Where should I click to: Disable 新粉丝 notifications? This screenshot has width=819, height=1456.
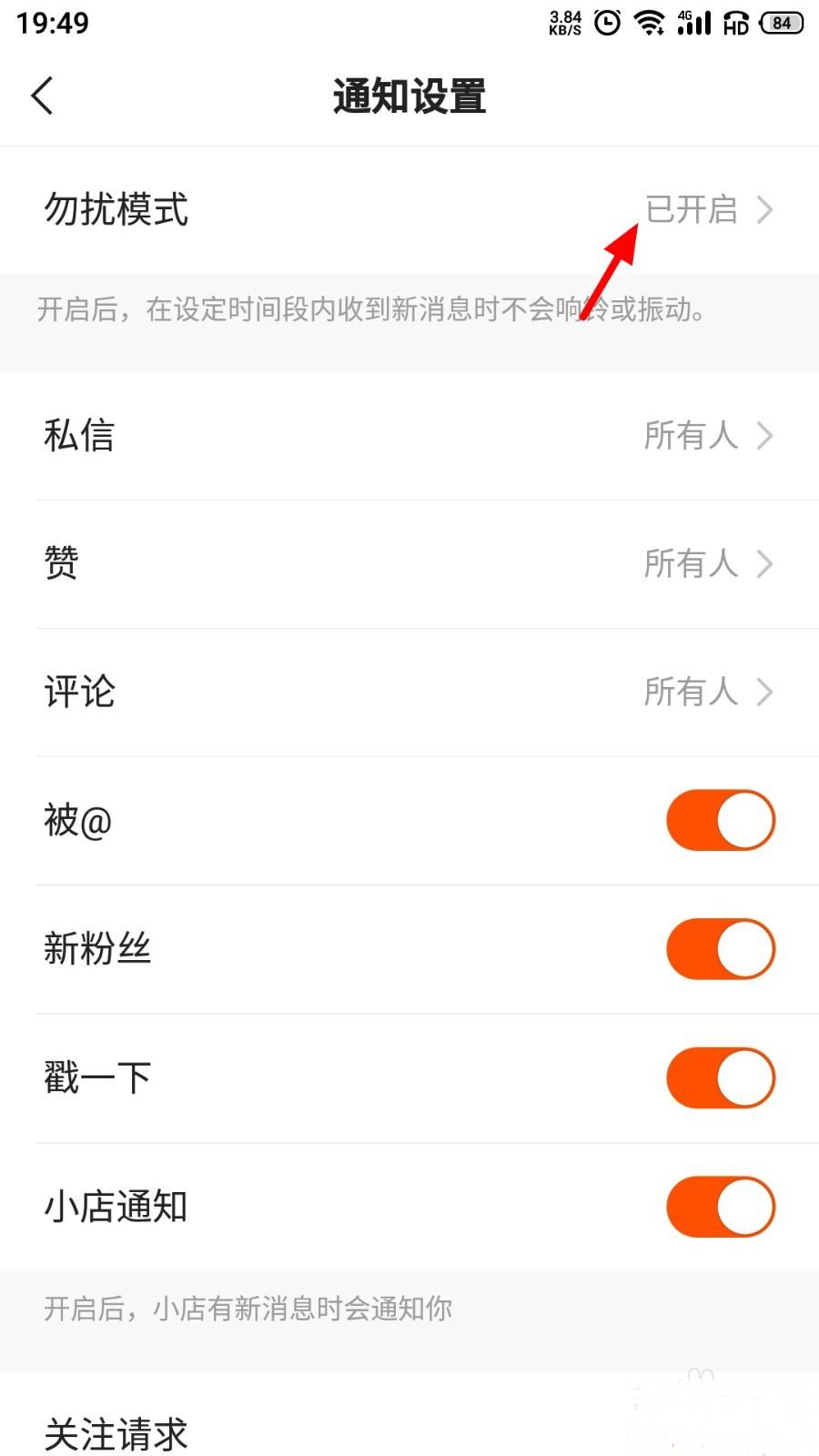720,949
